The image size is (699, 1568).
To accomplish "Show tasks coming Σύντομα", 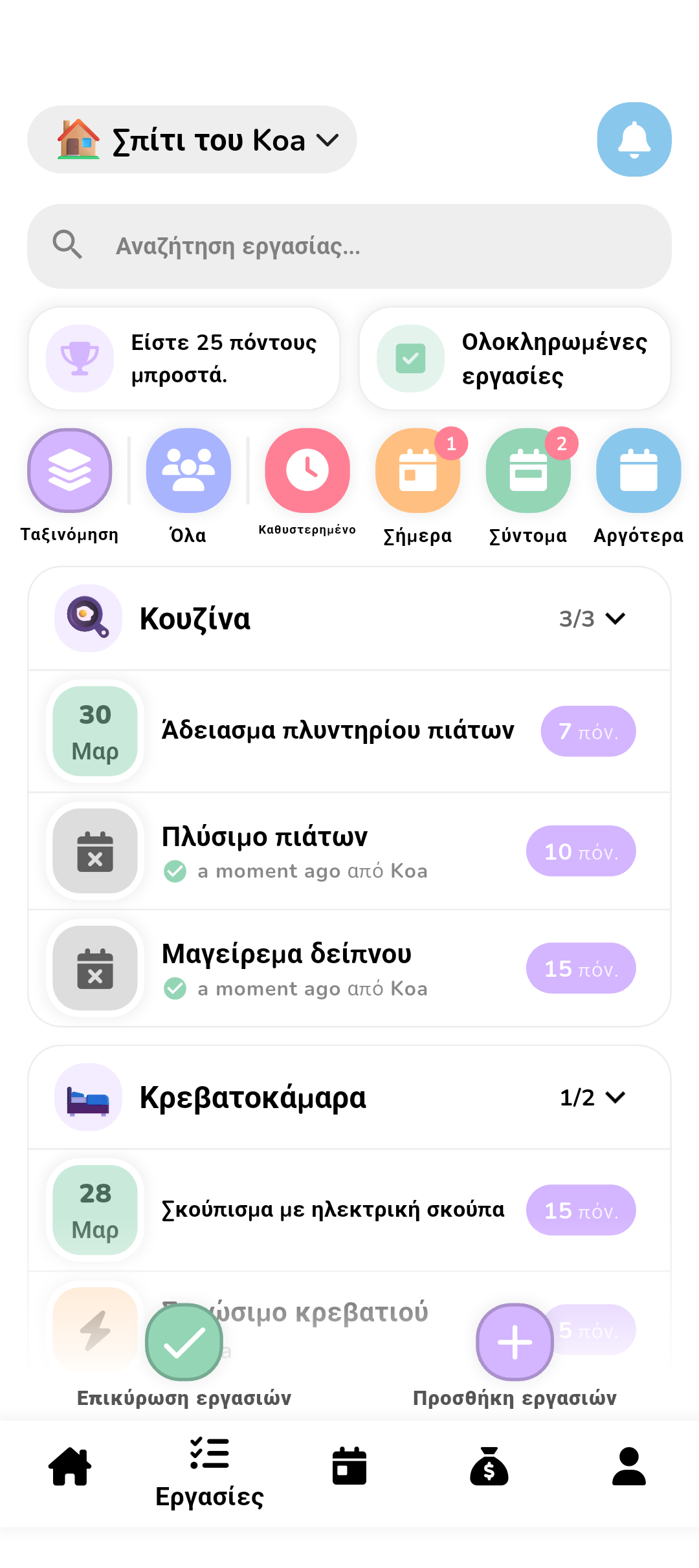I will pyautogui.click(x=528, y=471).
